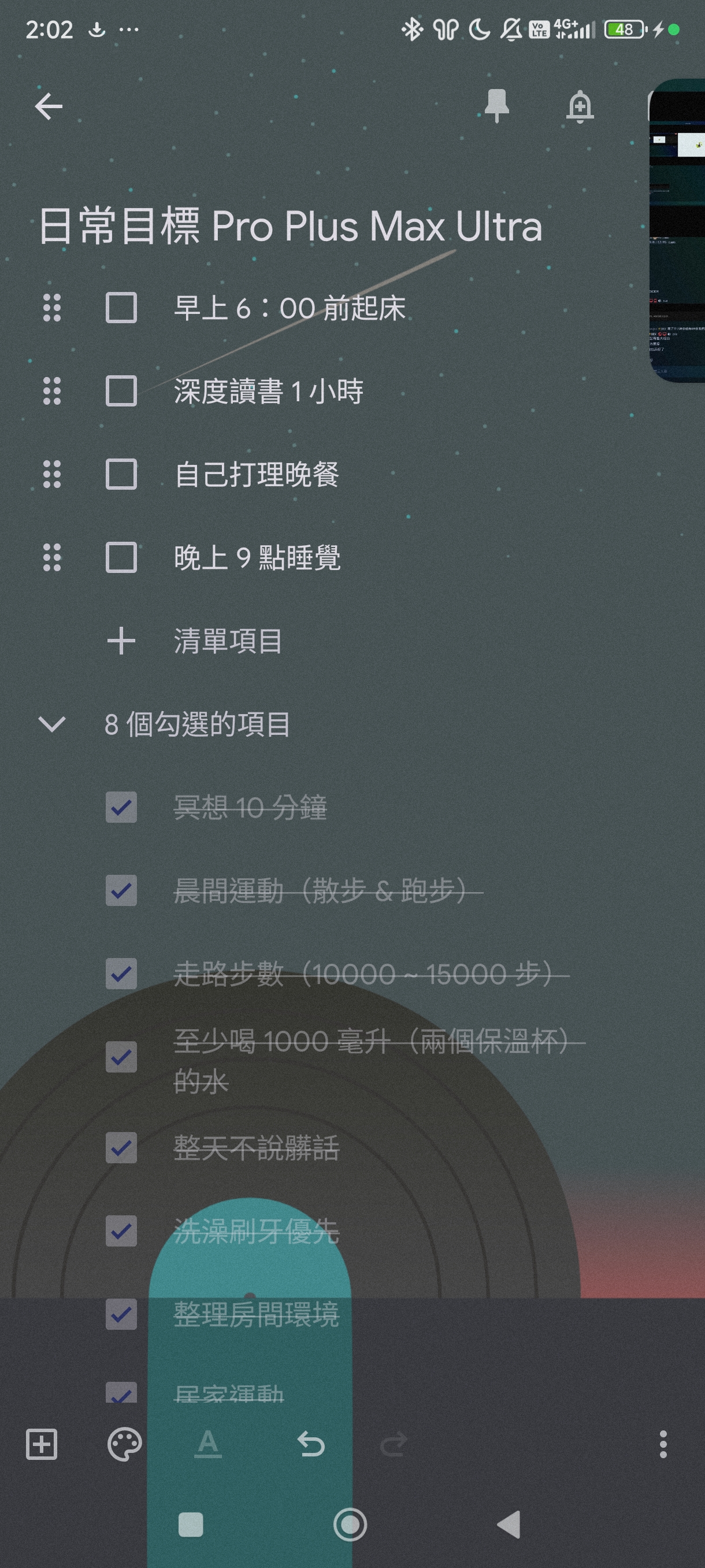Screen dimensions: 705x1568
Task: Open text formatting options
Action: pos(207,1444)
